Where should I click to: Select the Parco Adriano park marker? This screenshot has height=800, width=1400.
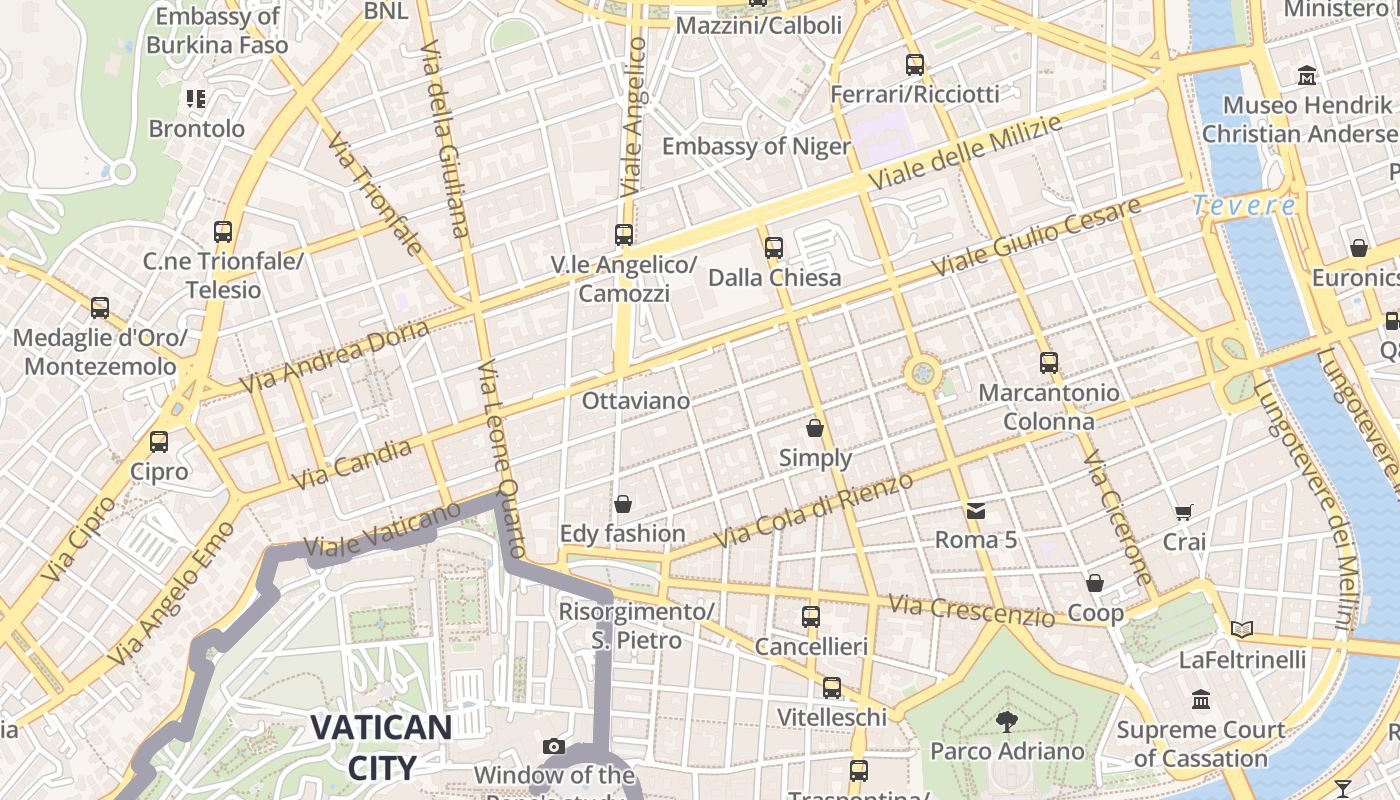[x=1007, y=721]
